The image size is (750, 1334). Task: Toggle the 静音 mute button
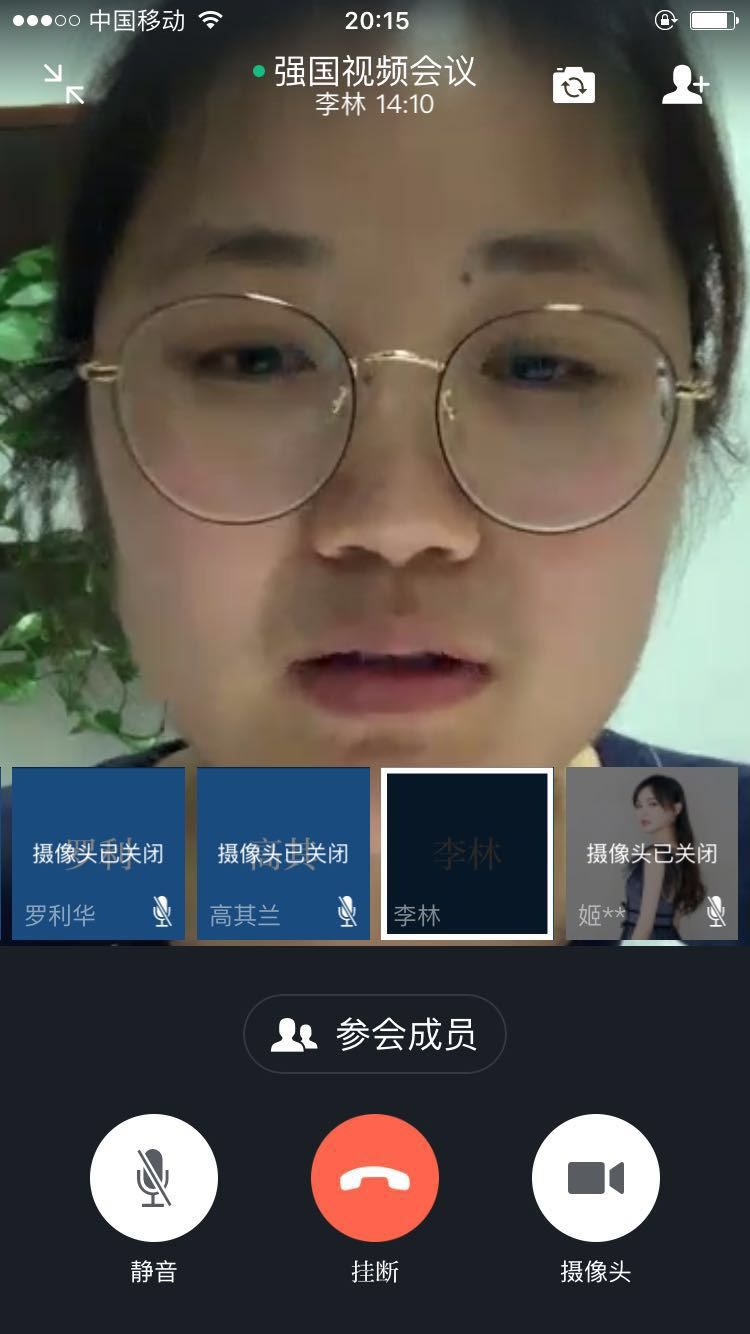click(154, 1178)
